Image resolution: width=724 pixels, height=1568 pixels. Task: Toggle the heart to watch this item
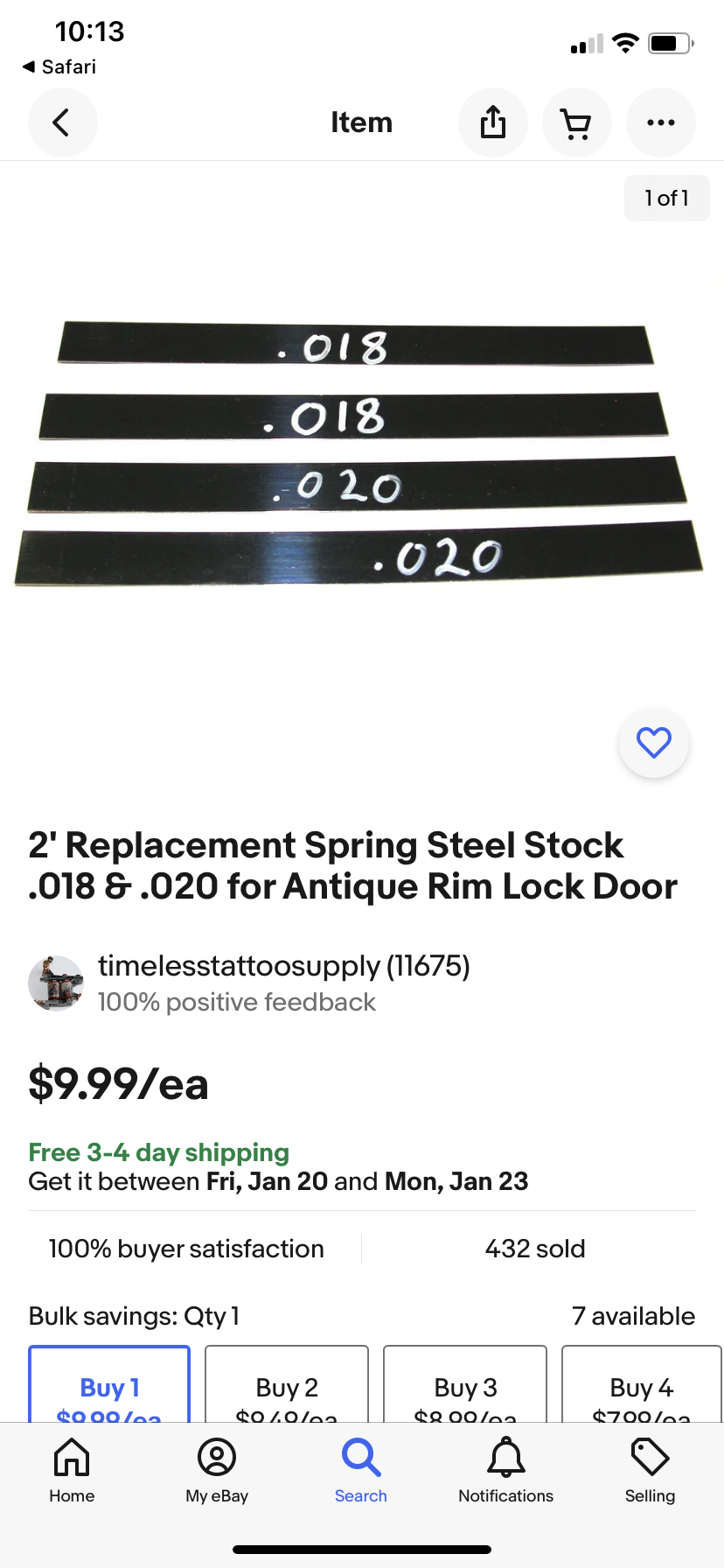point(653,742)
